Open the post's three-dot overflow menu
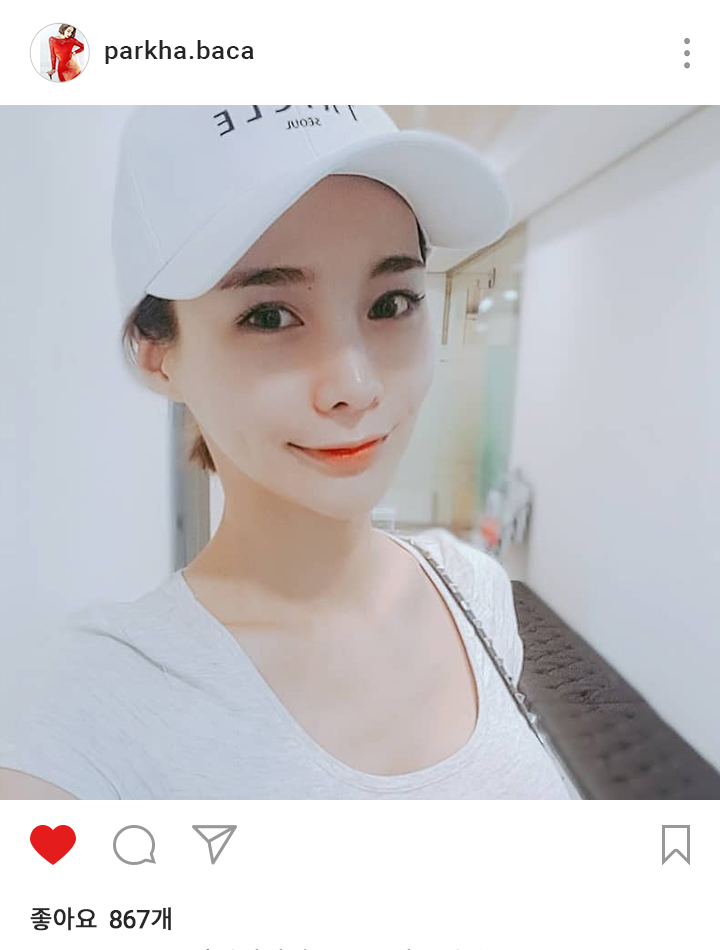 [686, 53]
